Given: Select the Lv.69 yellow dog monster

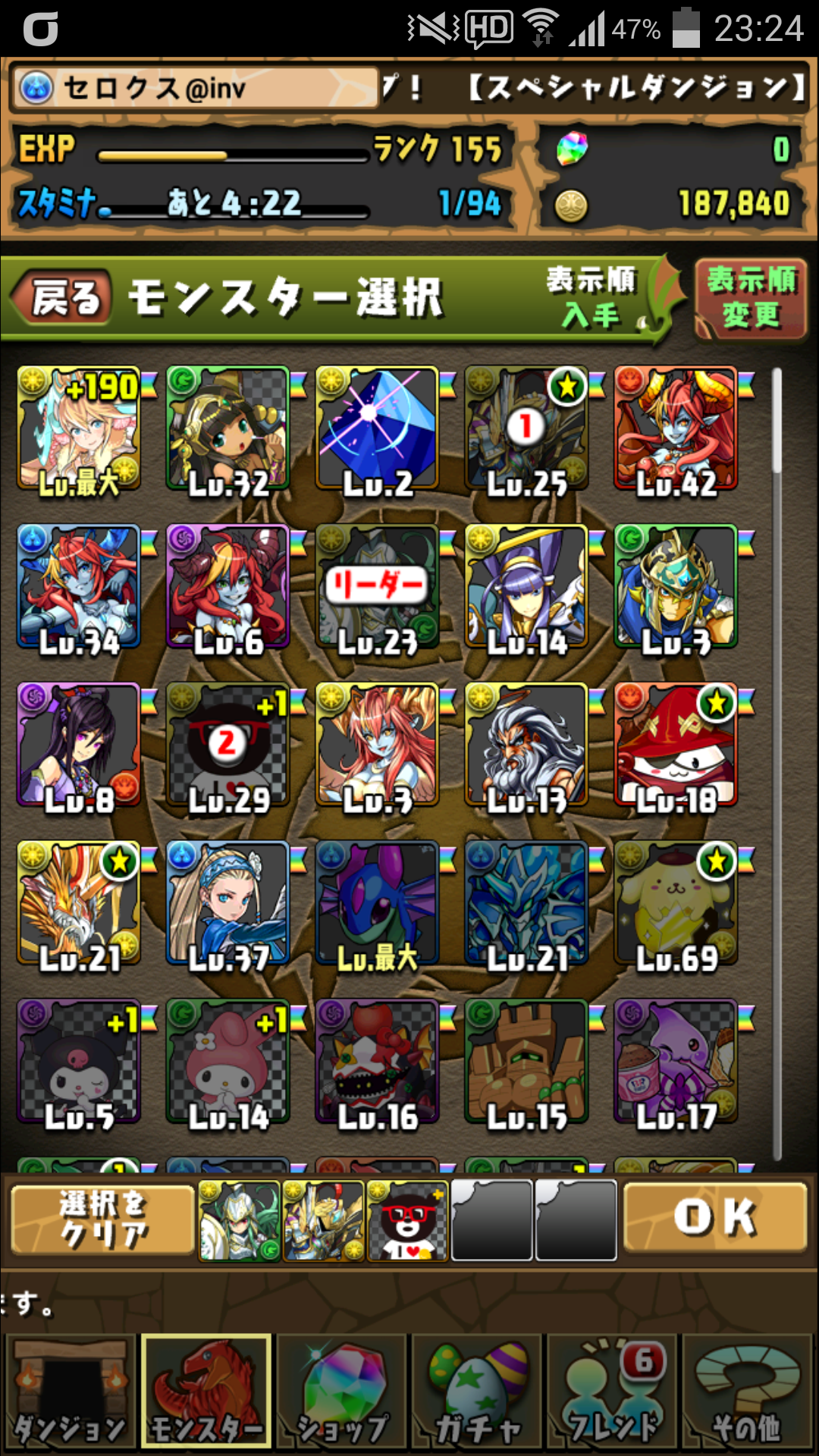Looking at the screenshot, I should coord(676,904).
